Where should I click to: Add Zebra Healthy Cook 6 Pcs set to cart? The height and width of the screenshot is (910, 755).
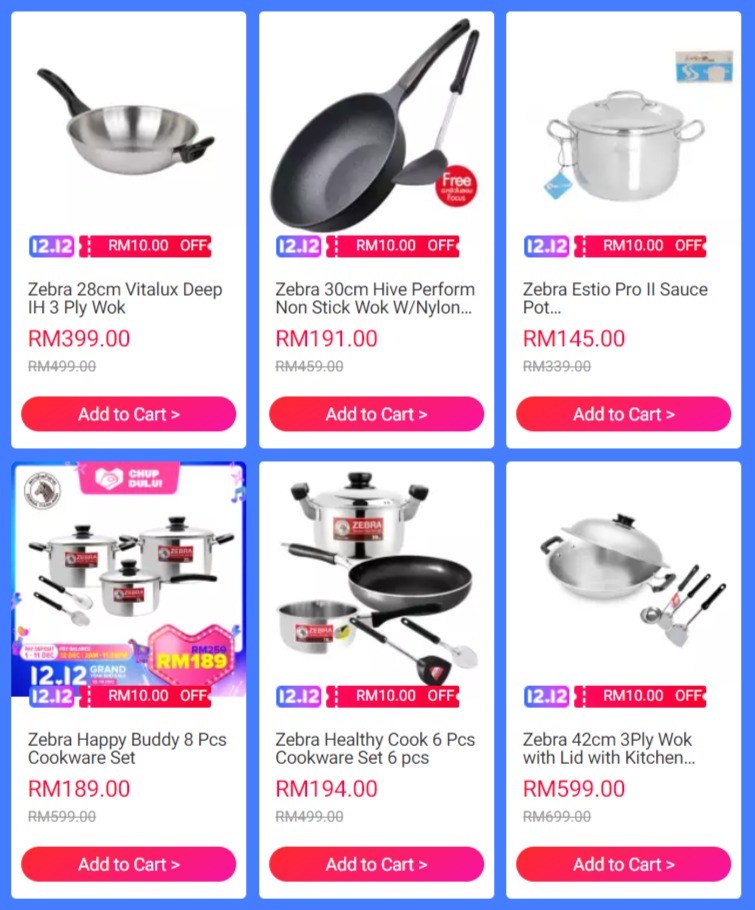[x=376, y=864]
